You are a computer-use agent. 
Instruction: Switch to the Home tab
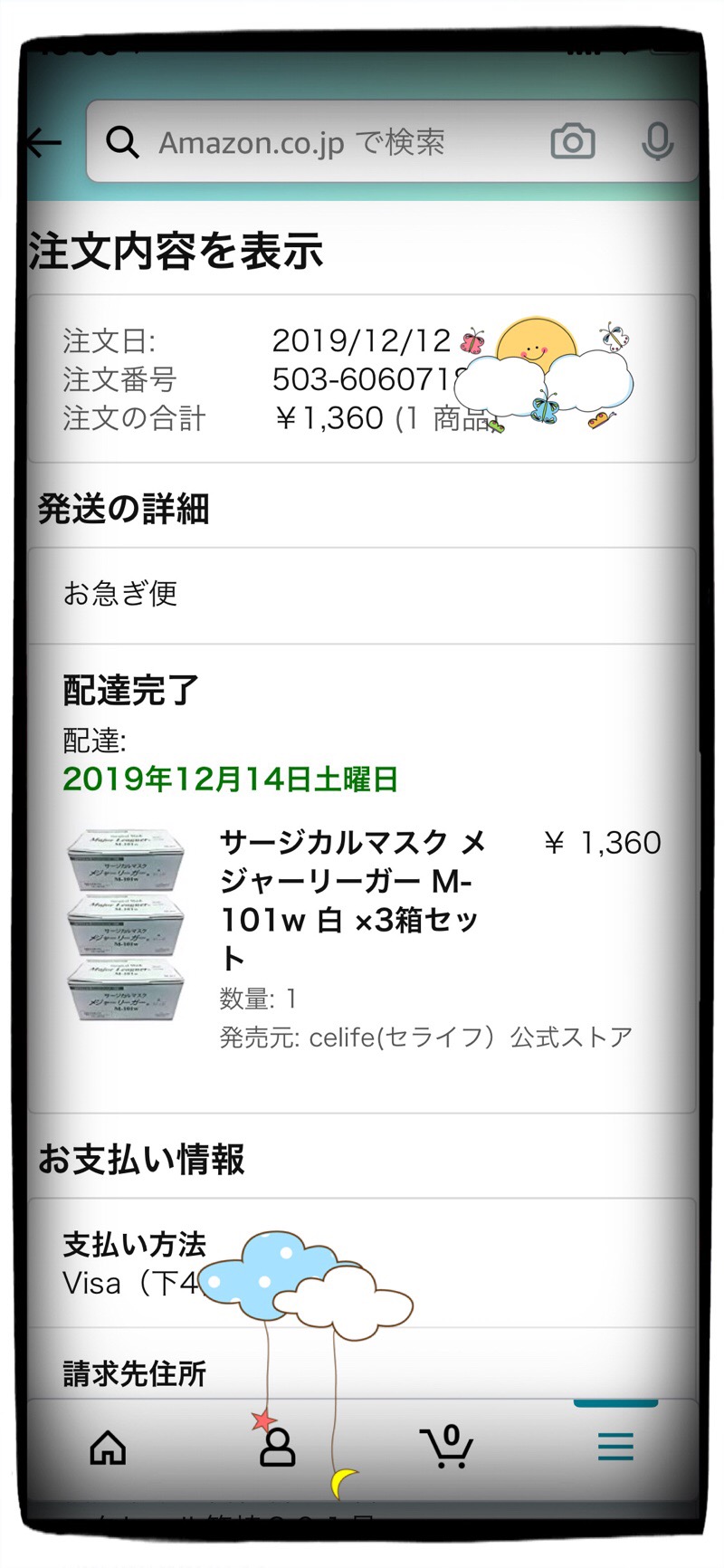click(109, 1448)
